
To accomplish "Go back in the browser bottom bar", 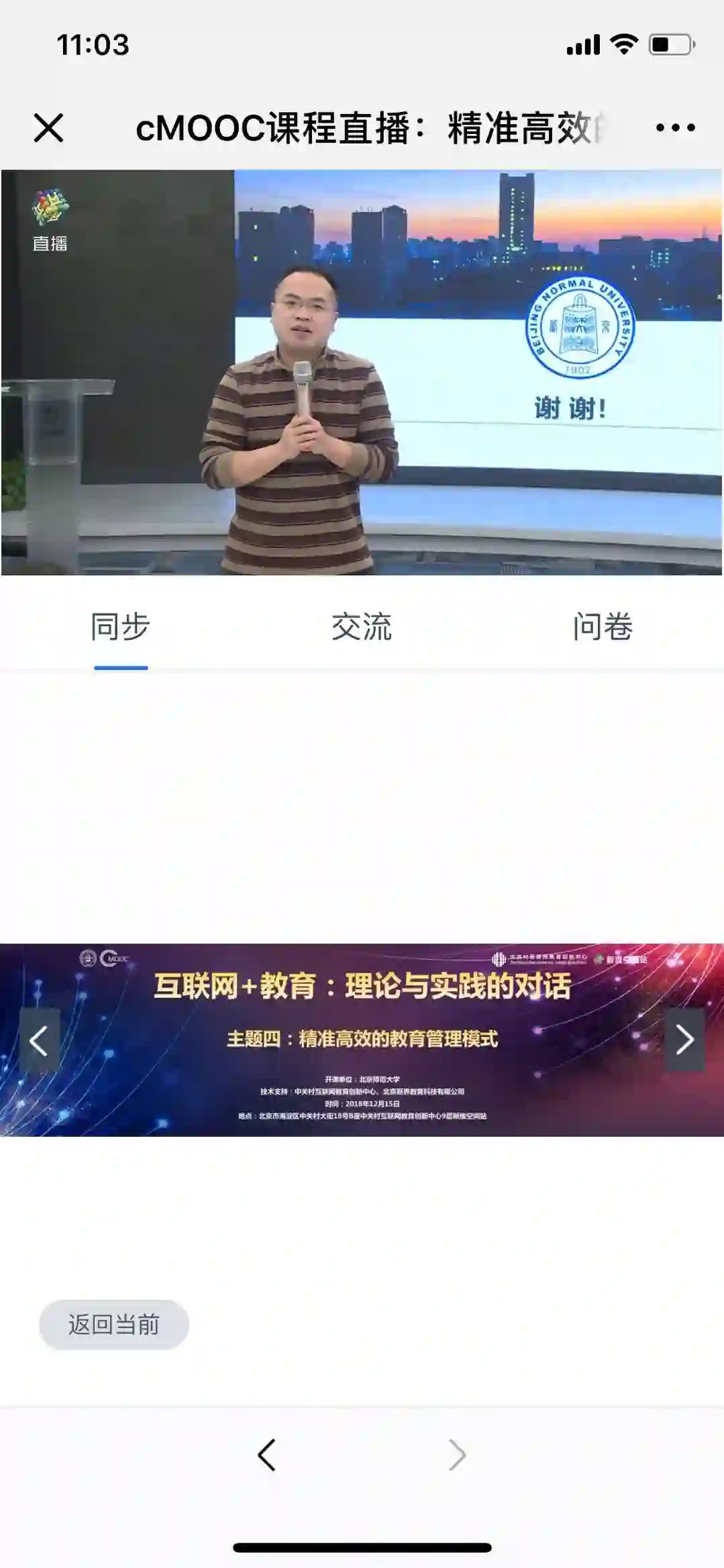I will pyautogui.click(x=267, y=1455).
